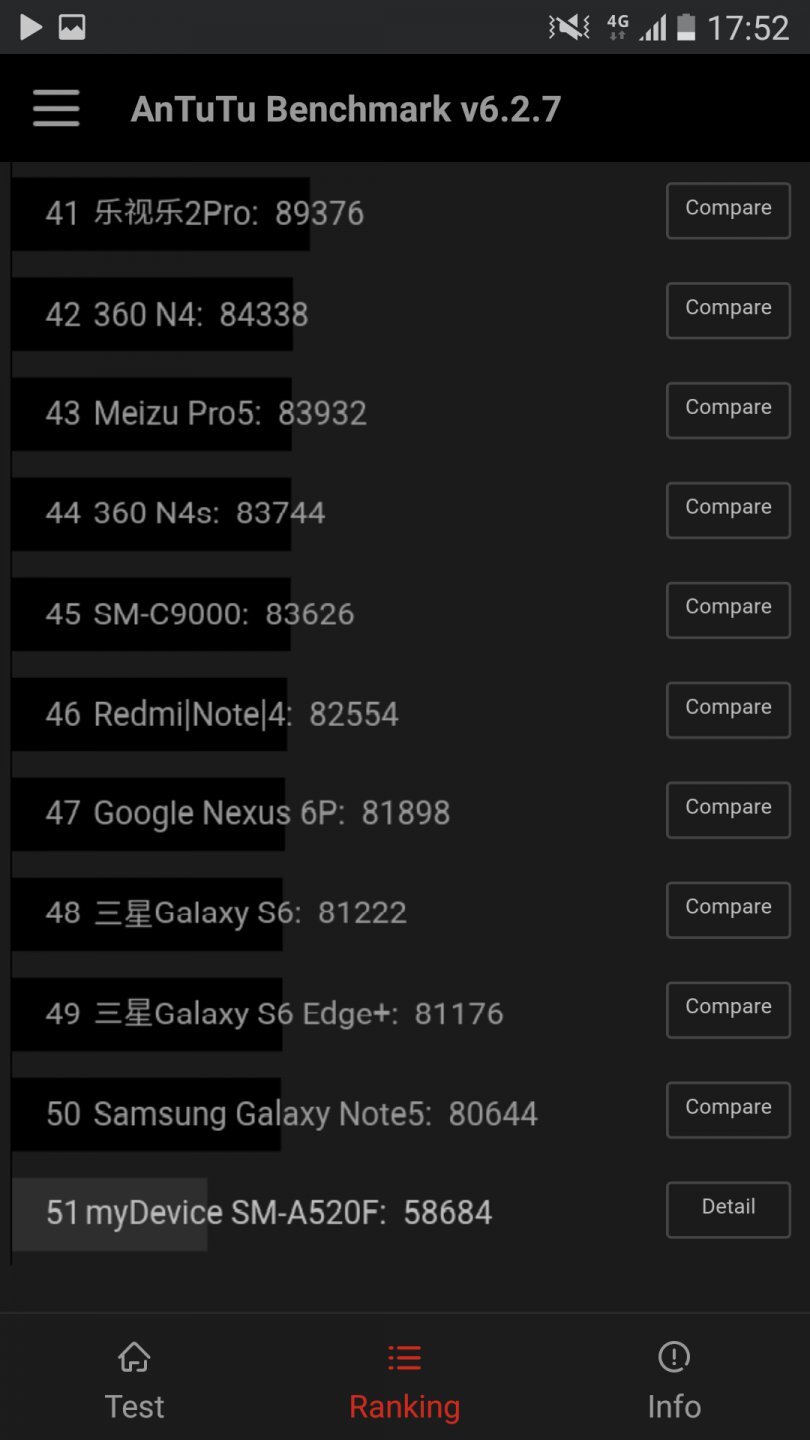Image resolution: width=810 pixels, height=1440 pixels.
Task: Tap the vibrate mode icon in the status bar
Action: pos(567,26)
